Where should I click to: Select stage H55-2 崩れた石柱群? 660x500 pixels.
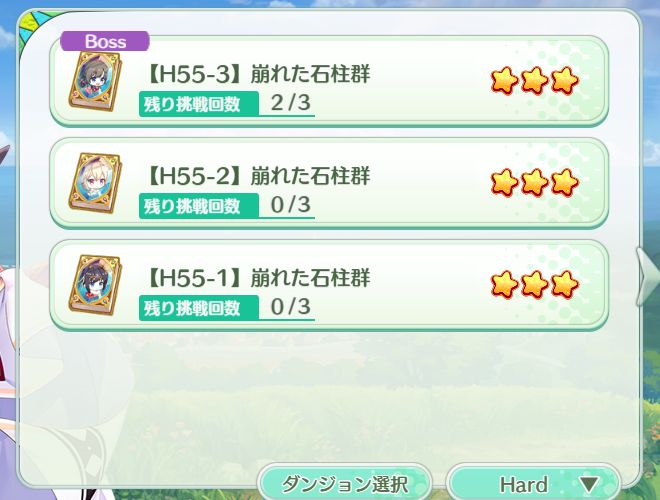328,183
